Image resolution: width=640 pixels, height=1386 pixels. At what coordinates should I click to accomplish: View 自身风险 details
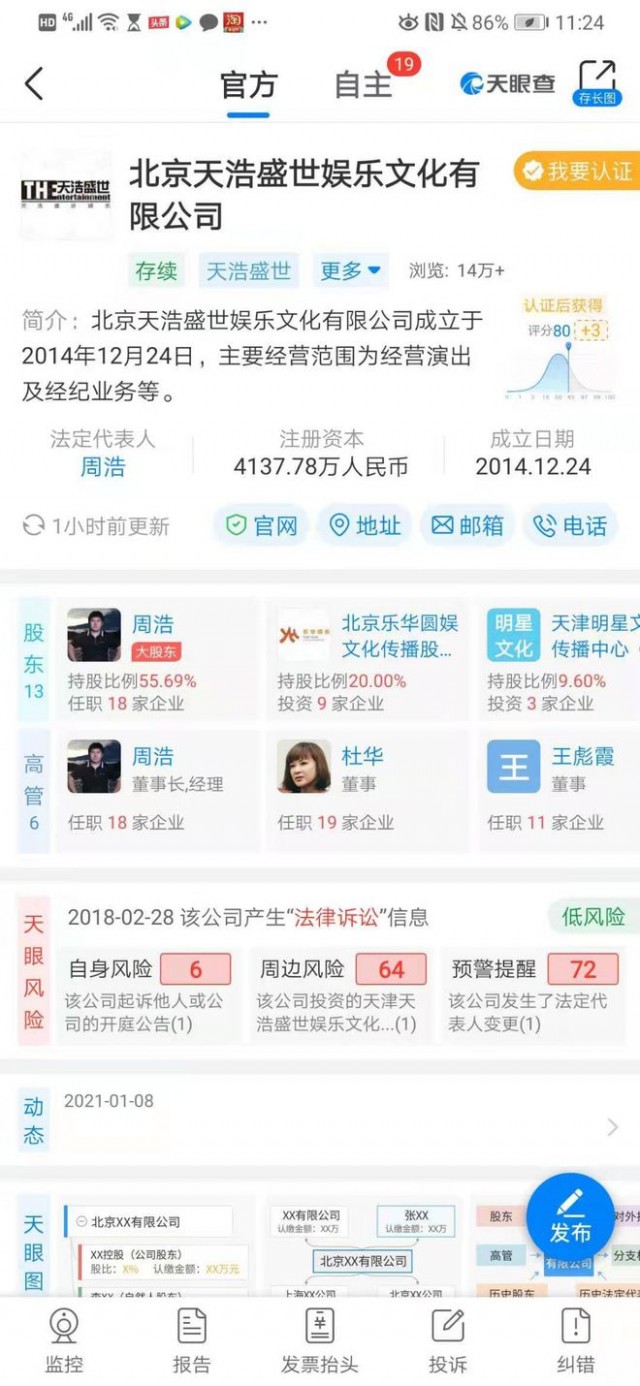[x=149, y=995]
